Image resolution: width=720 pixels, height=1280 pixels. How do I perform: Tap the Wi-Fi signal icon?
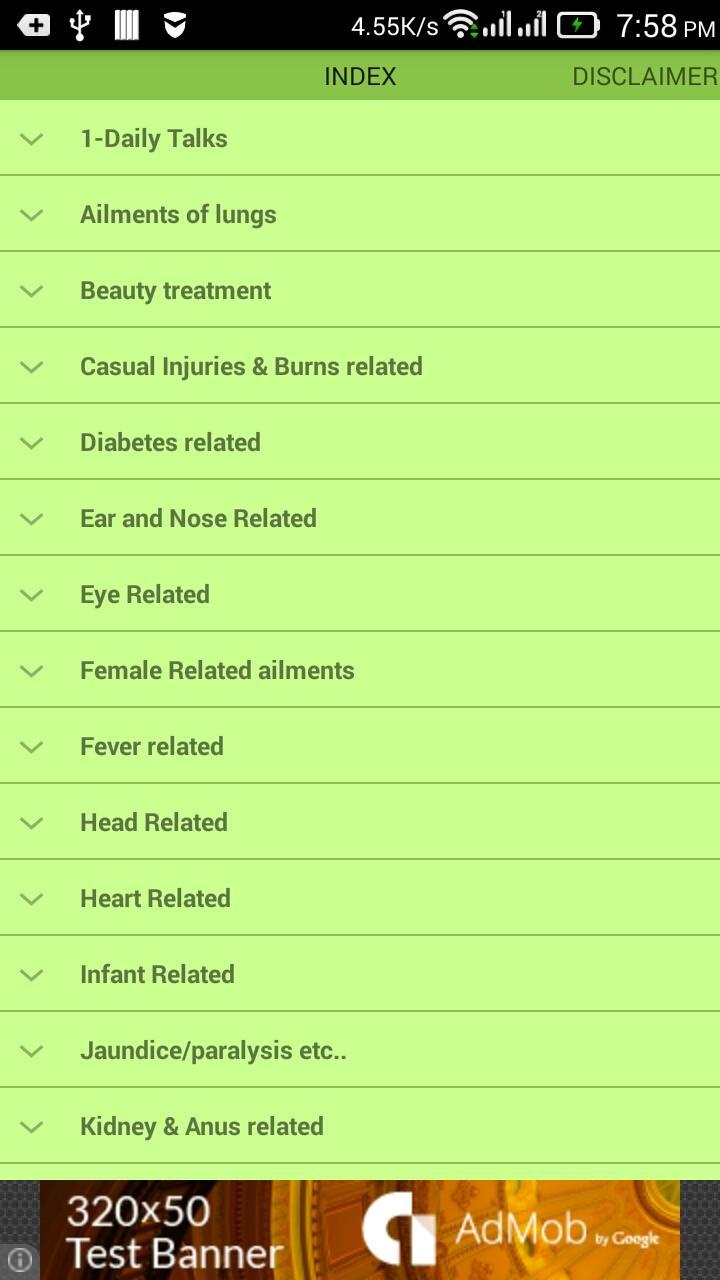460,24
